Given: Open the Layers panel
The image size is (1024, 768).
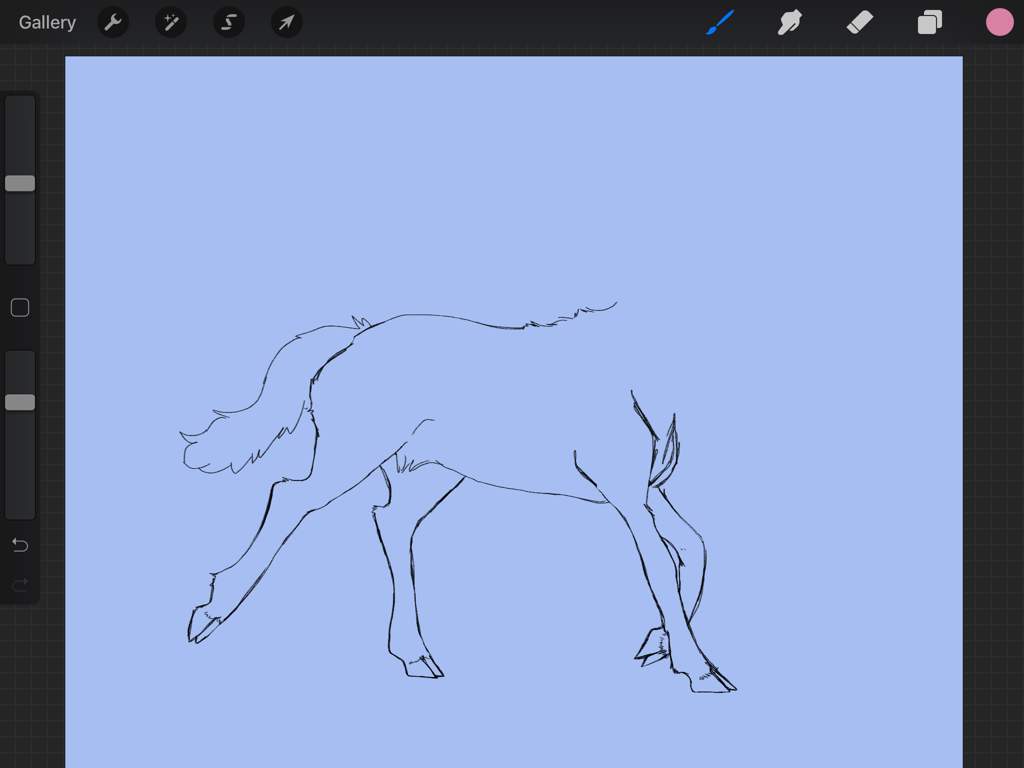Looking at the screenshot, I should click(930, 22).
